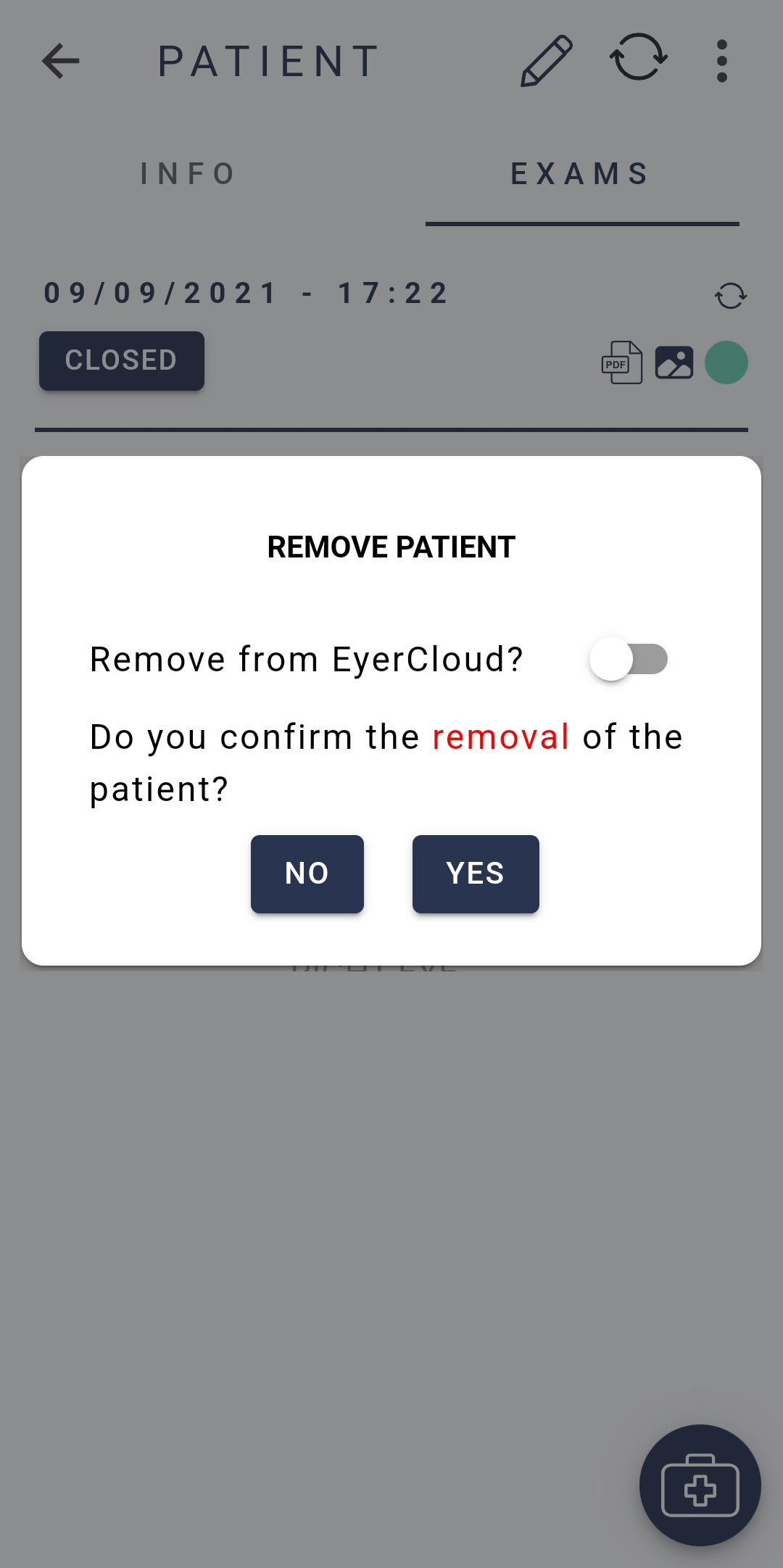Viewport: 783px width, 1568px height.
Task: Sync the 09/09/2021 exam
Action: 731,296
